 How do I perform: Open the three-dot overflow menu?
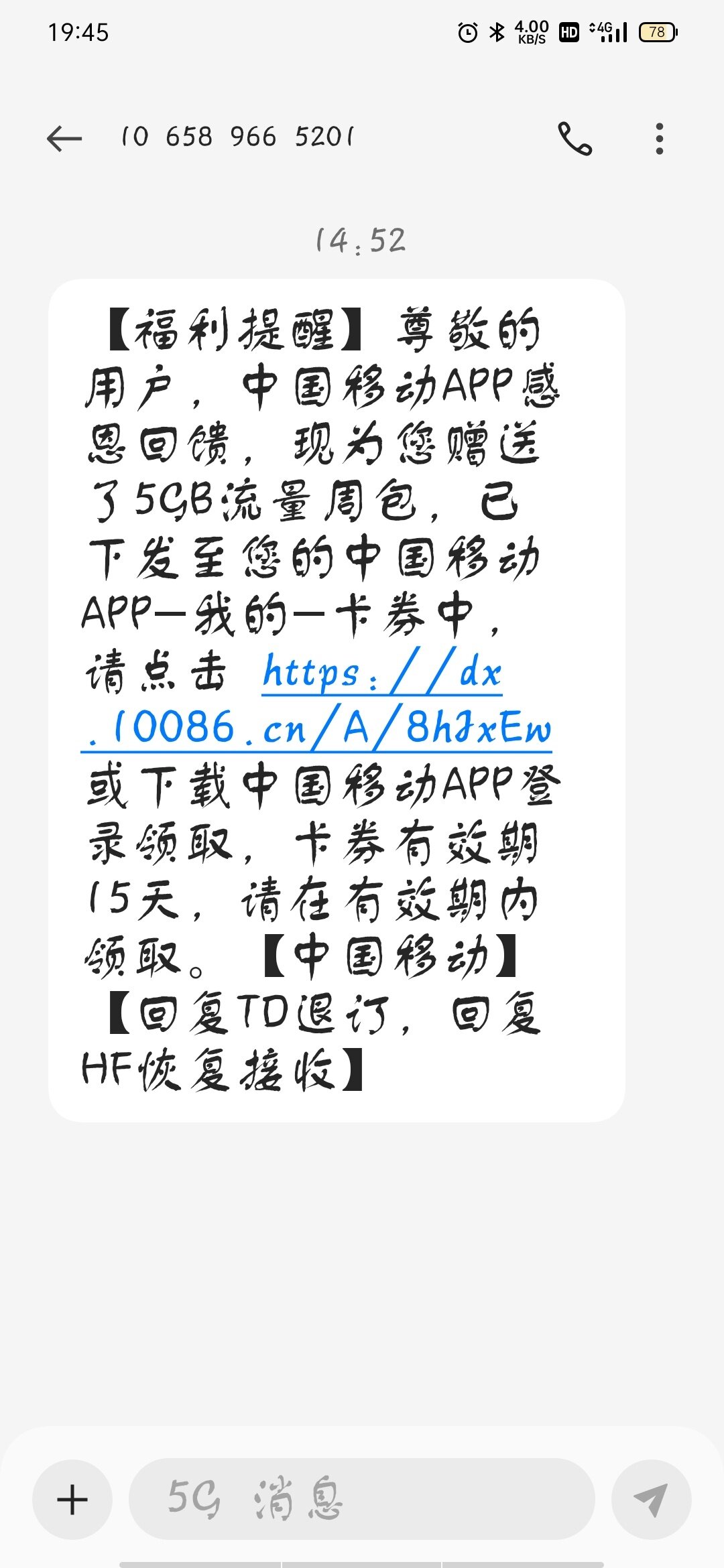tap(660, 139)
